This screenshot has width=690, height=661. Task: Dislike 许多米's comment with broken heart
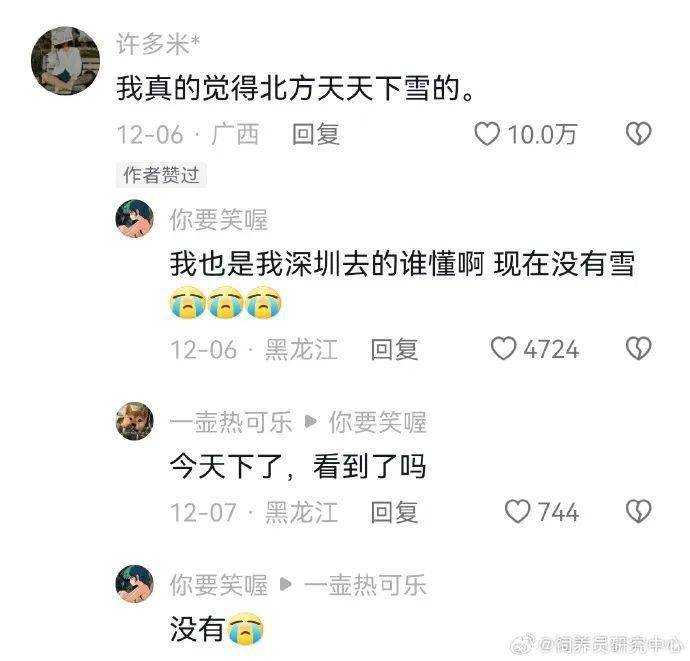coord(638,134)
